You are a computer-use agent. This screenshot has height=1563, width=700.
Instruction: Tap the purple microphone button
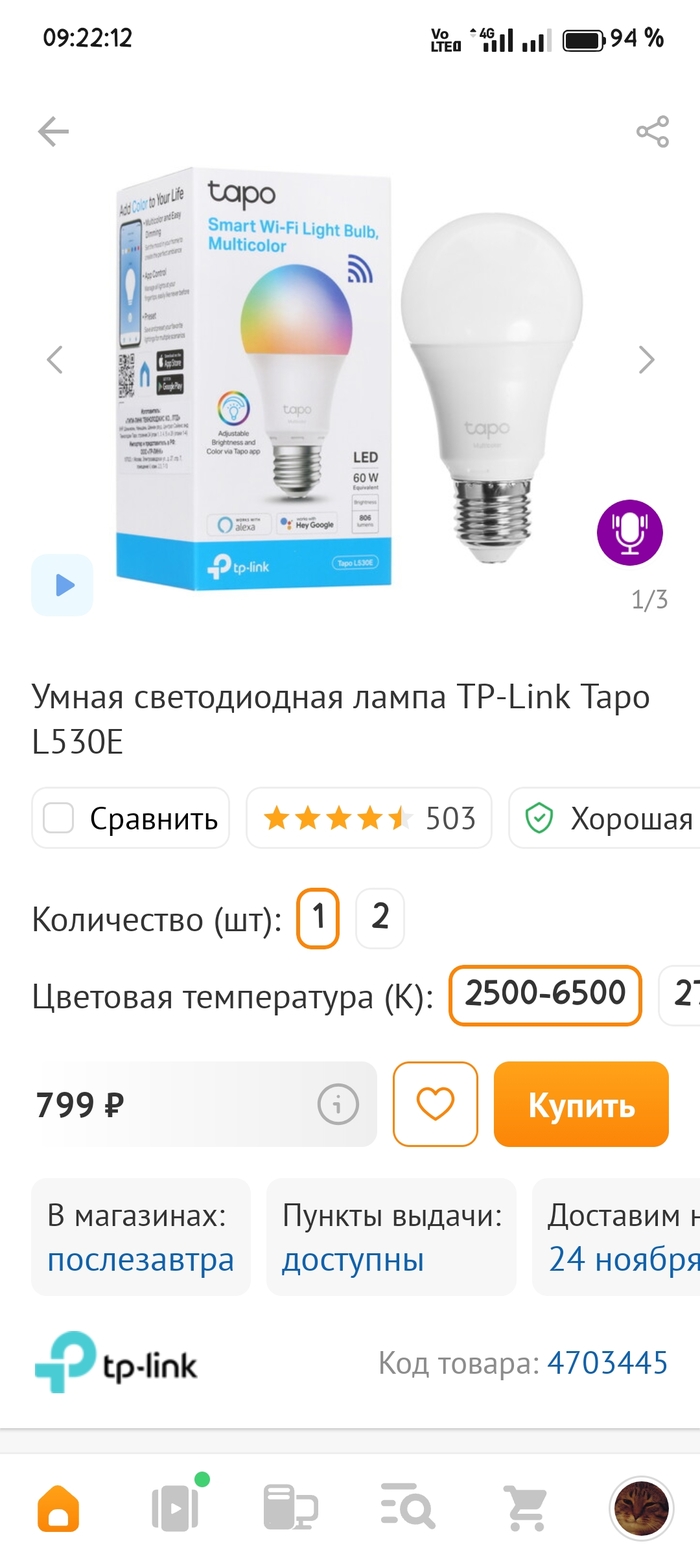pyautogui.click(x=630, y=533)
